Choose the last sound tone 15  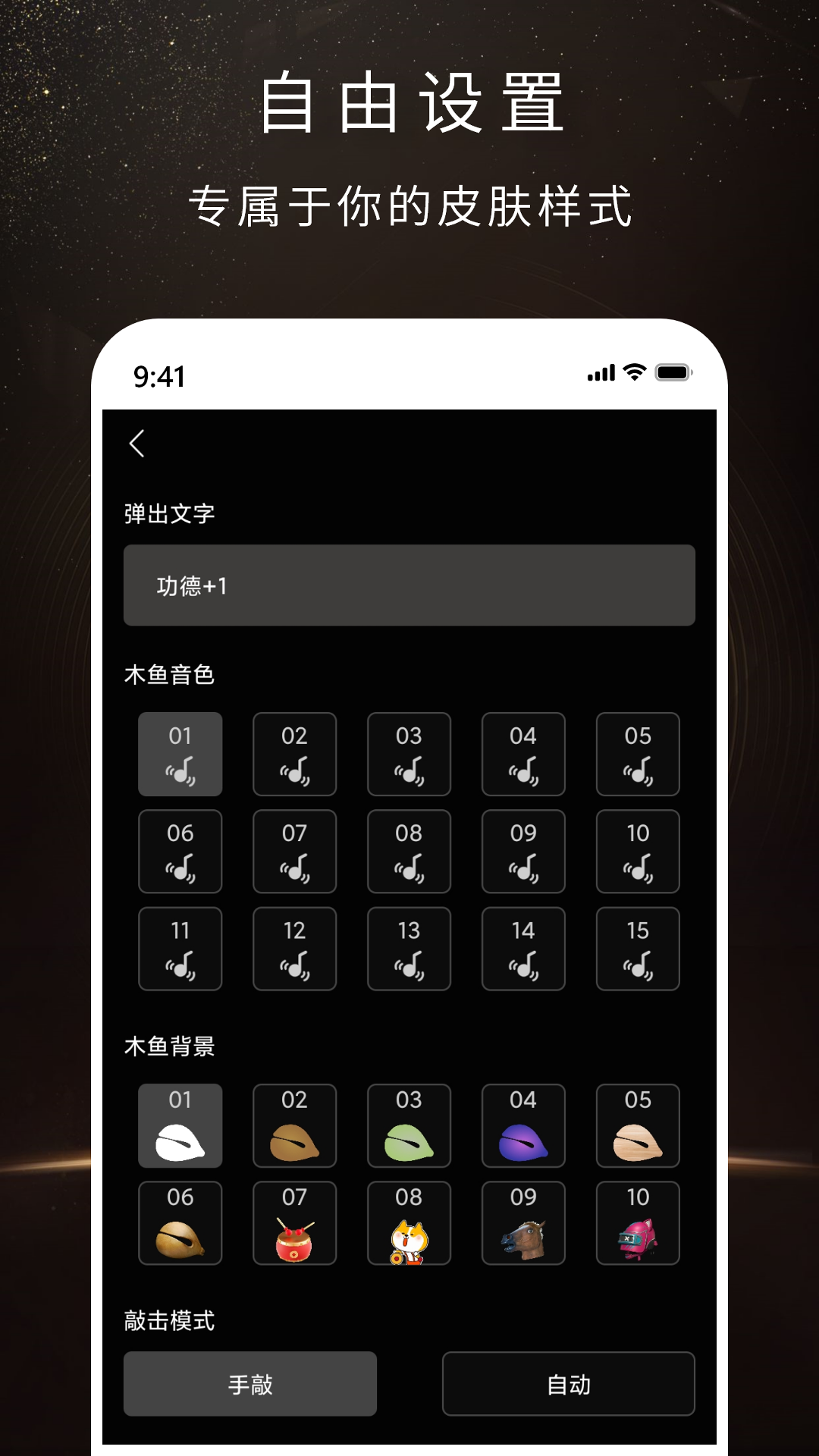(x=637, y=949)
